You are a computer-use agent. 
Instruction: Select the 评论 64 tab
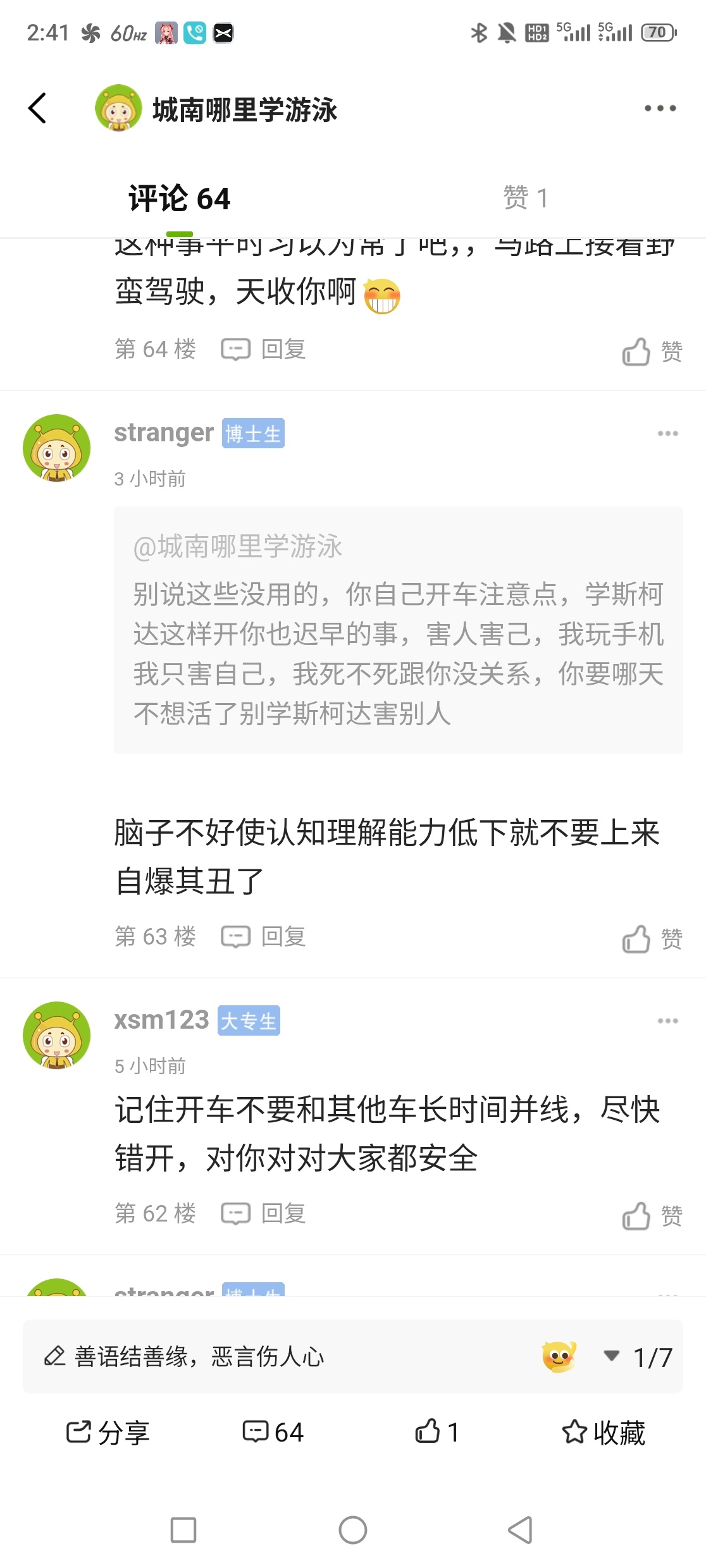179,199
